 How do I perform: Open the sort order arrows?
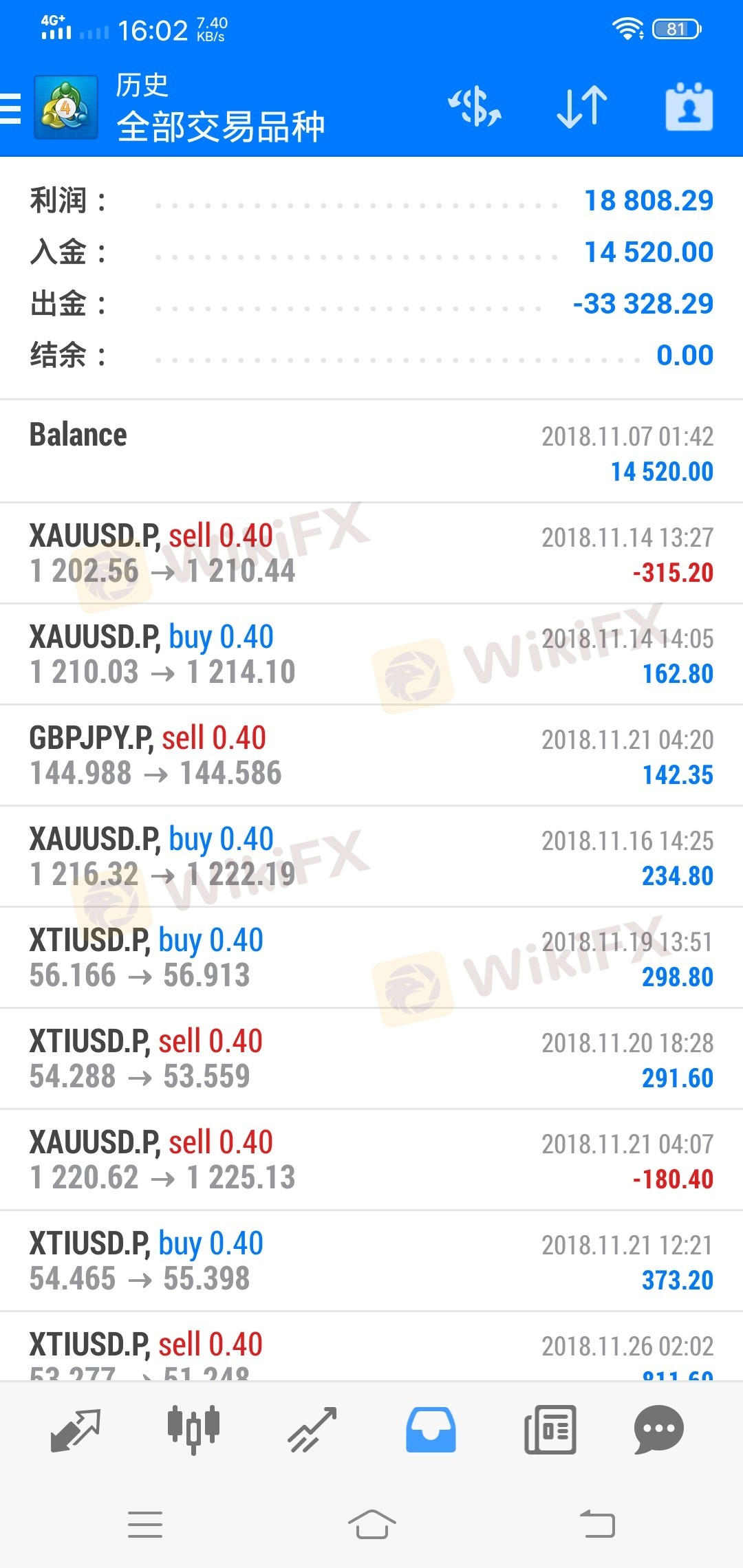pos(582,107)
